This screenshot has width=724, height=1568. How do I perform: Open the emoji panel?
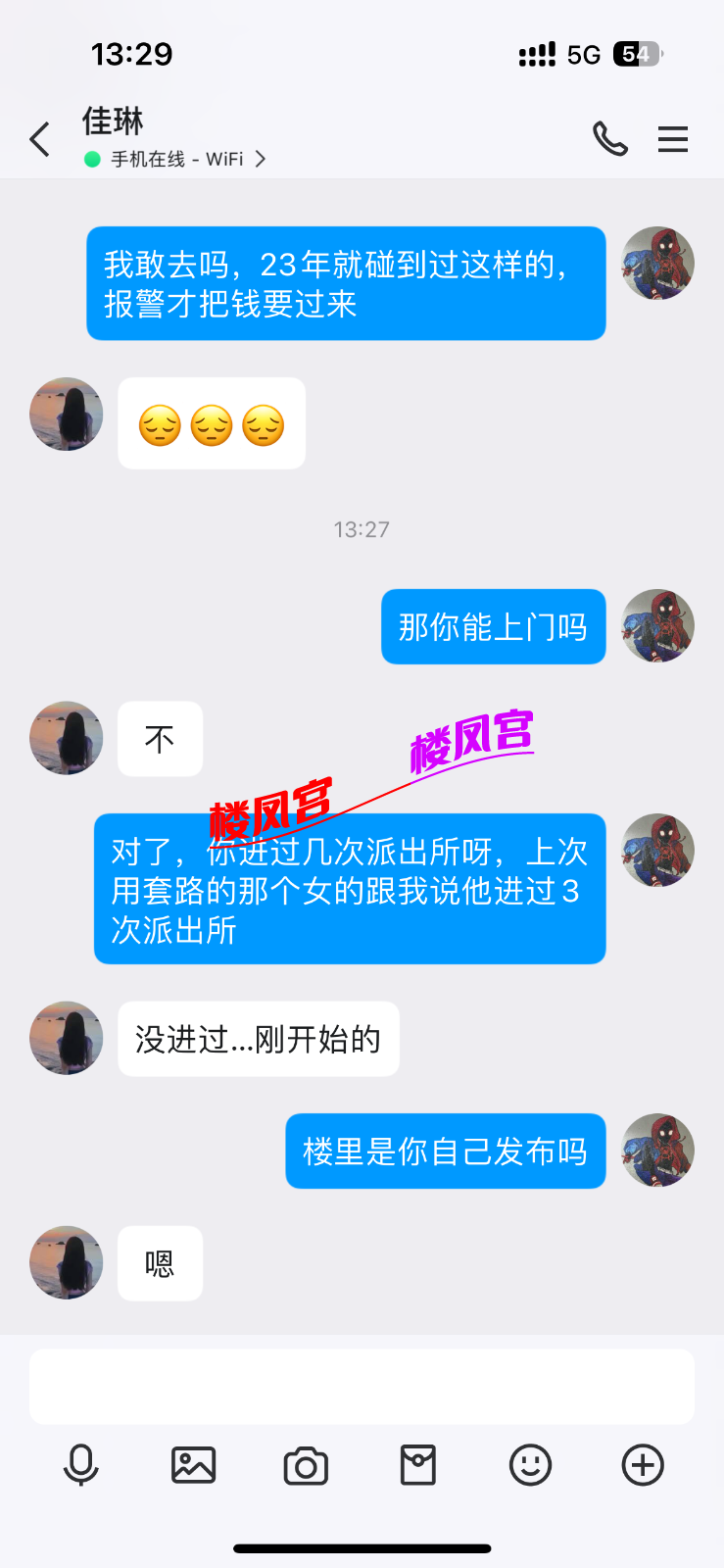pyautogui.click(x=530, y=1466)
